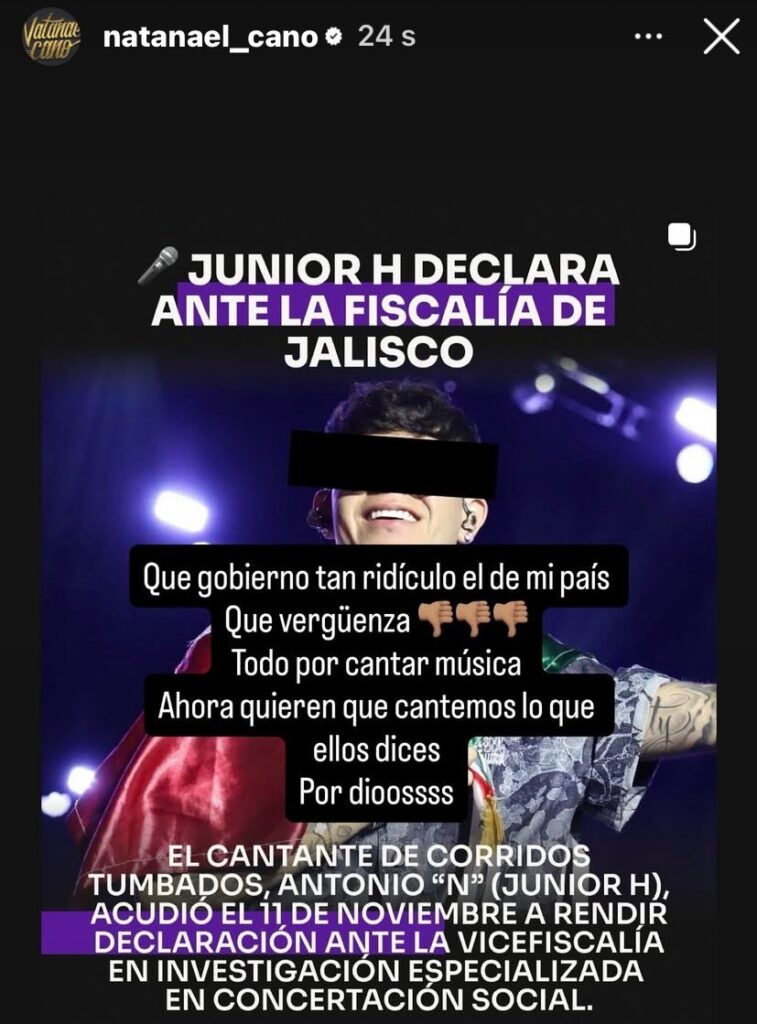Viewport: 757px width, 1024px height.
Task: Tap the natanael_cano username
Action: (x=210, y=37)
